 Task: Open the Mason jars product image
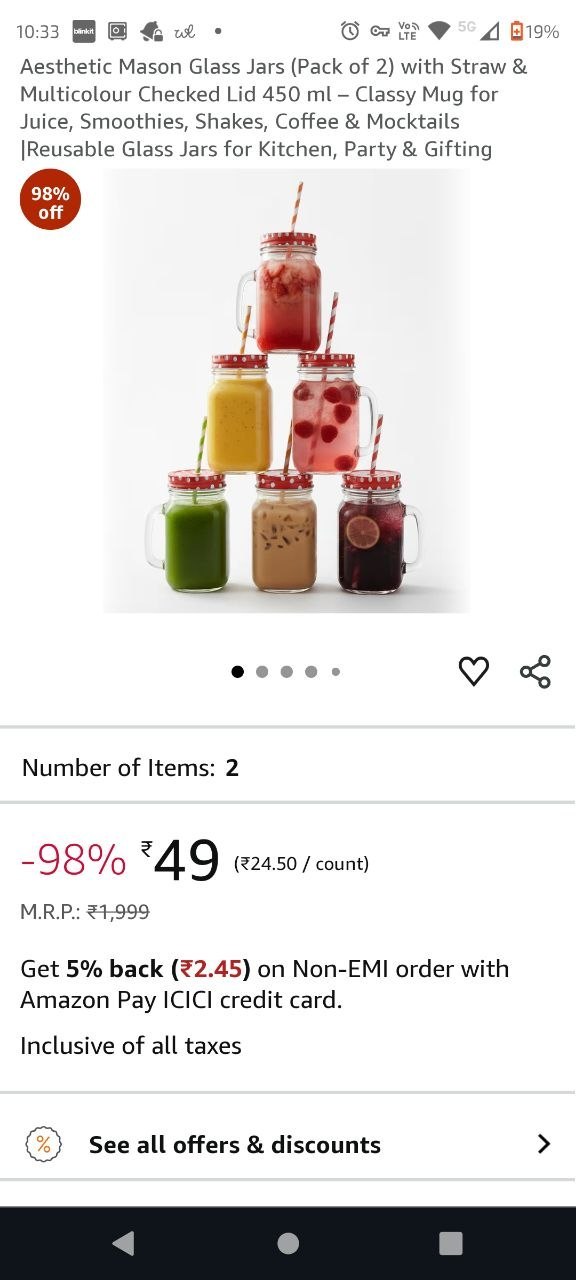286,391
